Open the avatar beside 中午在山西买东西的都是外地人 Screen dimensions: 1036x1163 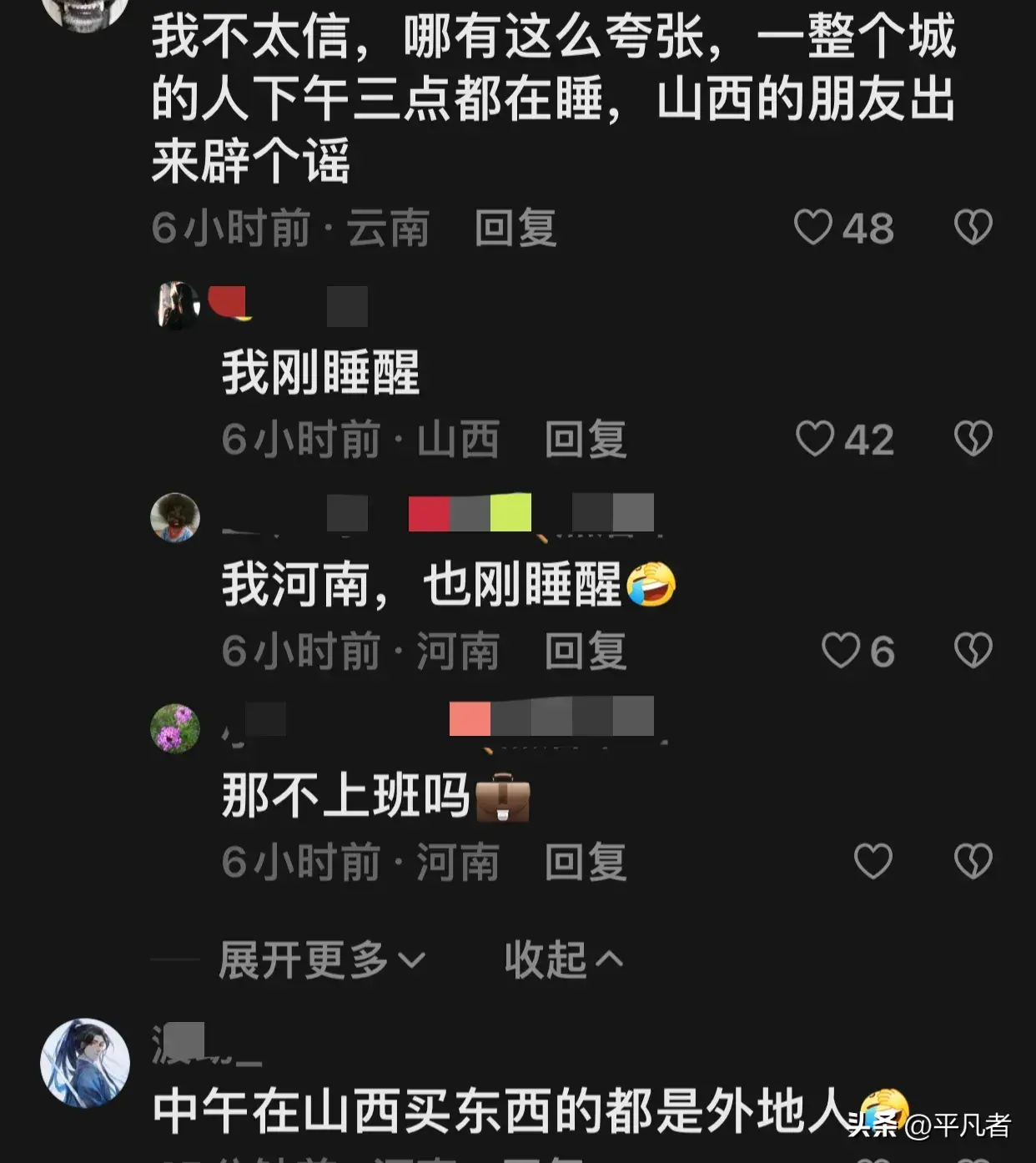[x=85, y=1063]
